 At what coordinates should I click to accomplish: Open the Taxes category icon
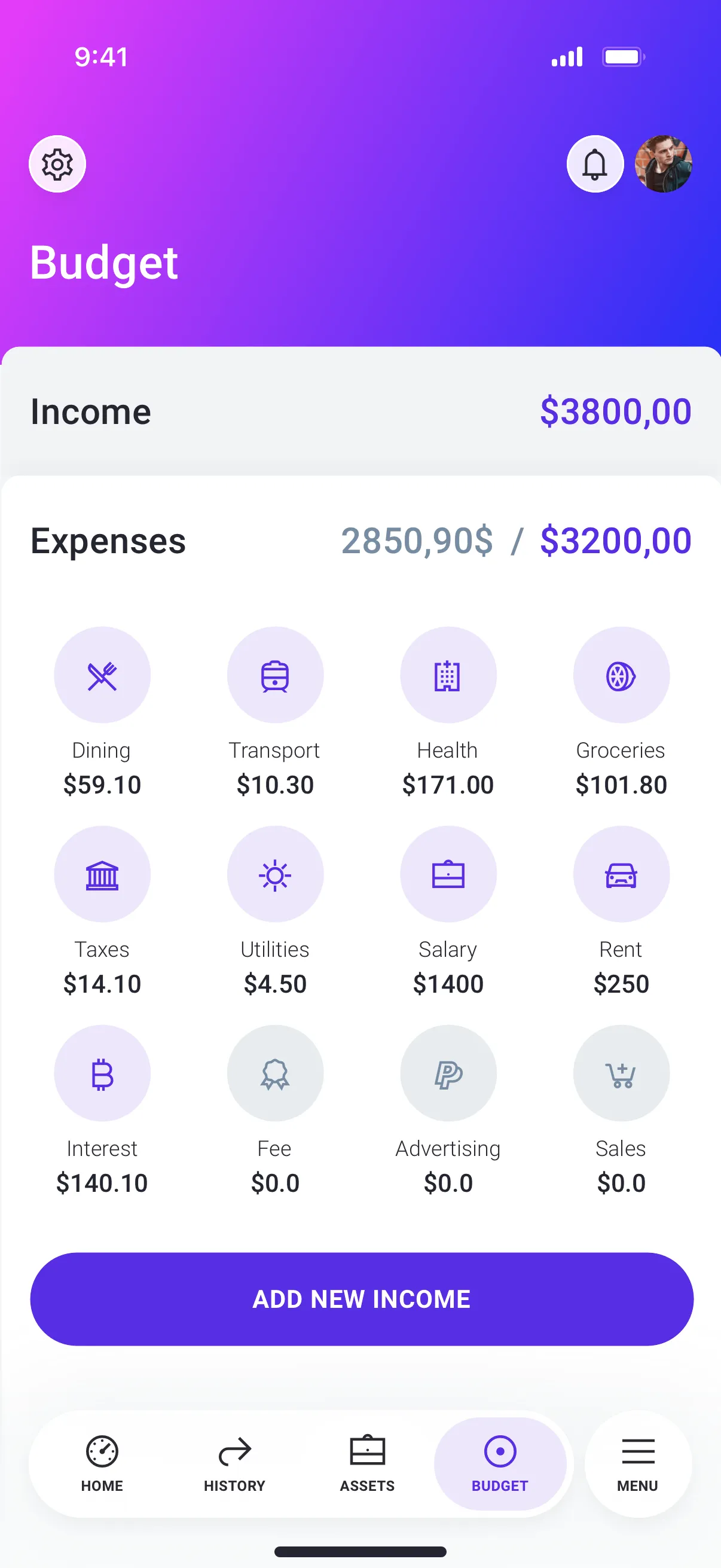point(102,874)
